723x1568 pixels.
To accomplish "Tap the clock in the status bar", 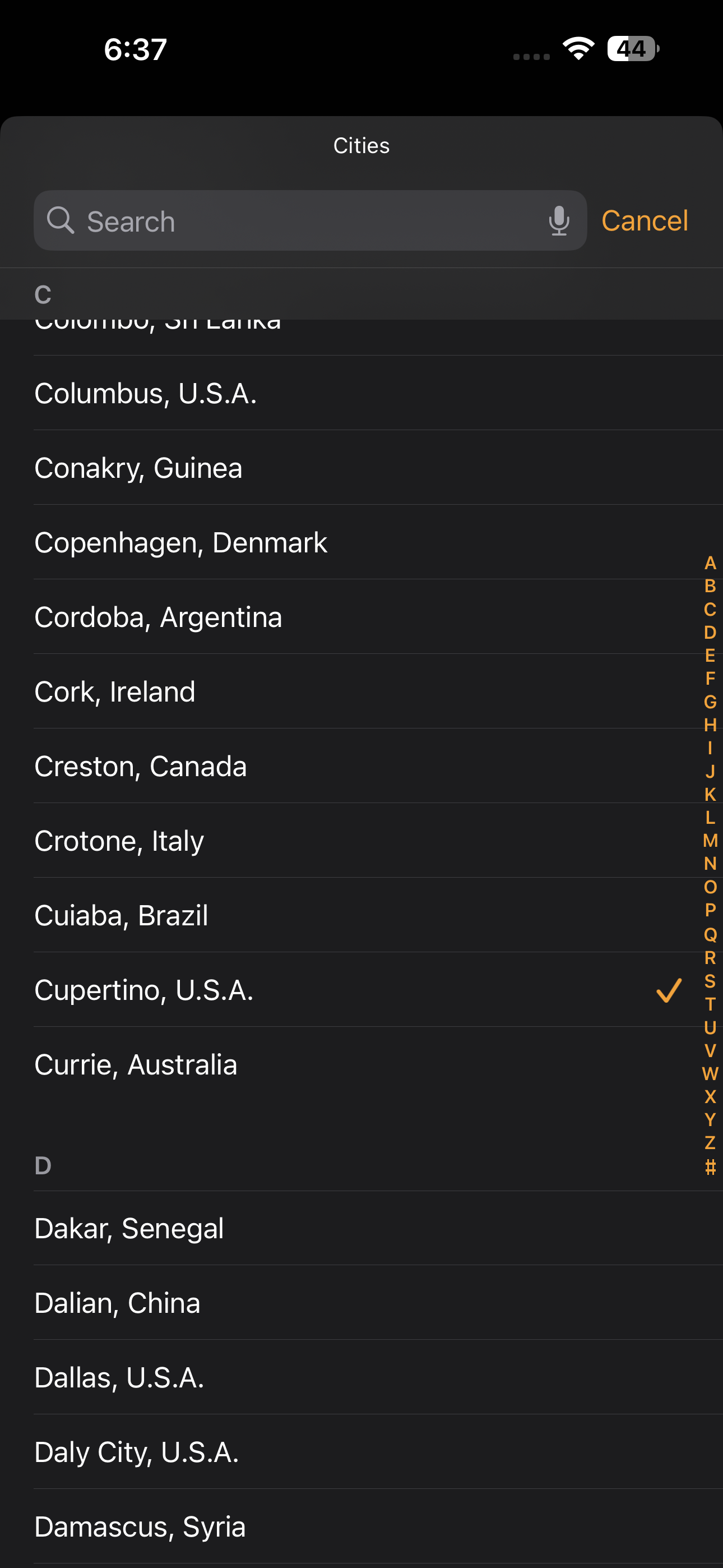I will pyautogui.click(x=135, y=49).
